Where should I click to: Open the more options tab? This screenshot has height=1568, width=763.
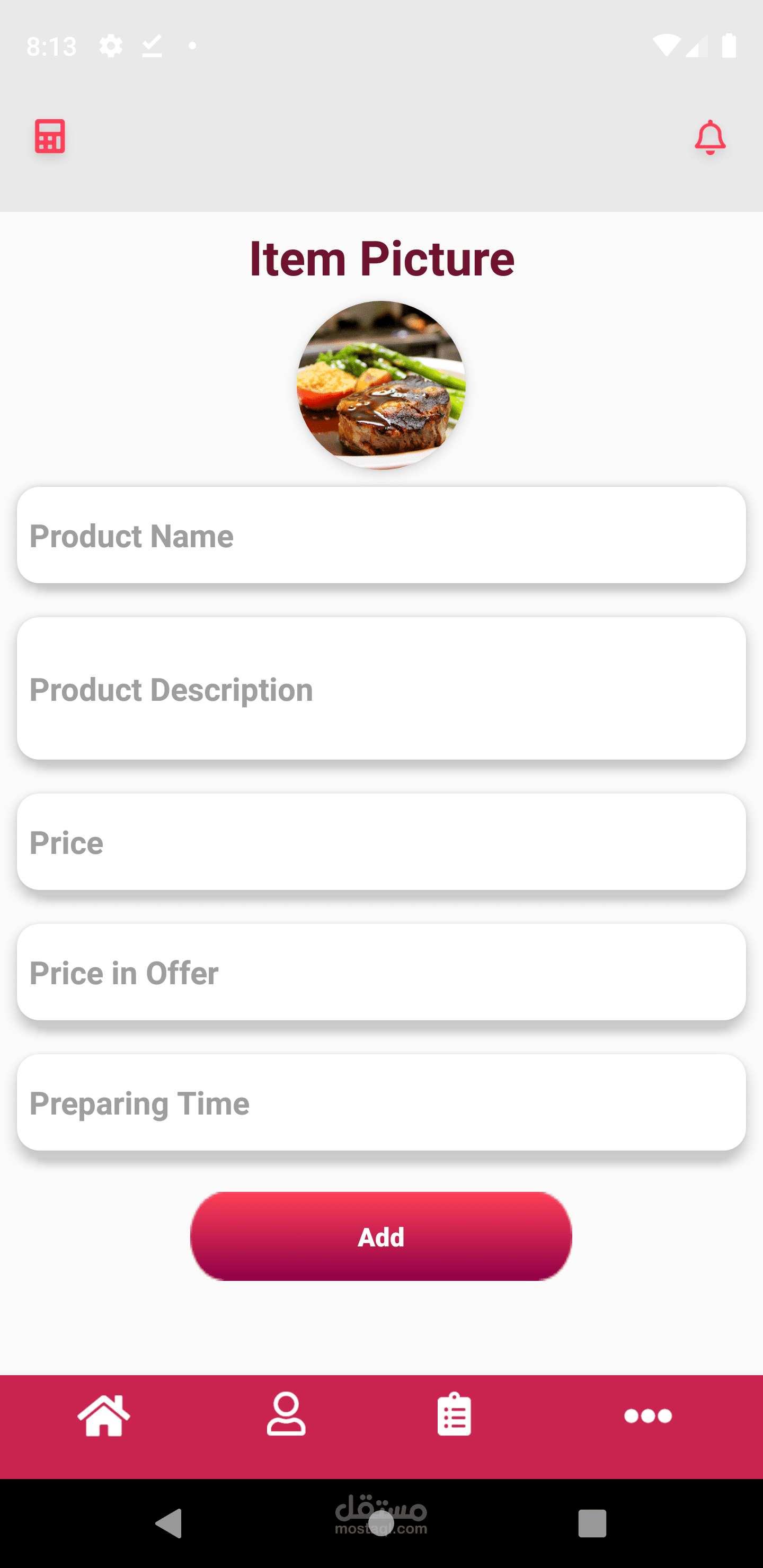(x=648, y=1416)
